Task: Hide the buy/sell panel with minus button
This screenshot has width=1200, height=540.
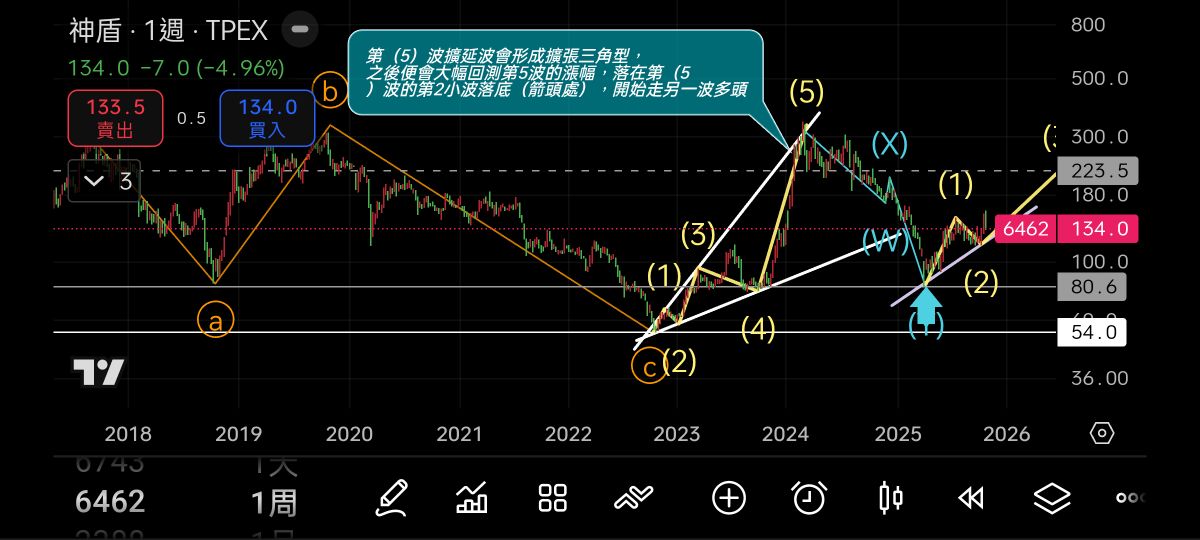Action: coord(297,29)
